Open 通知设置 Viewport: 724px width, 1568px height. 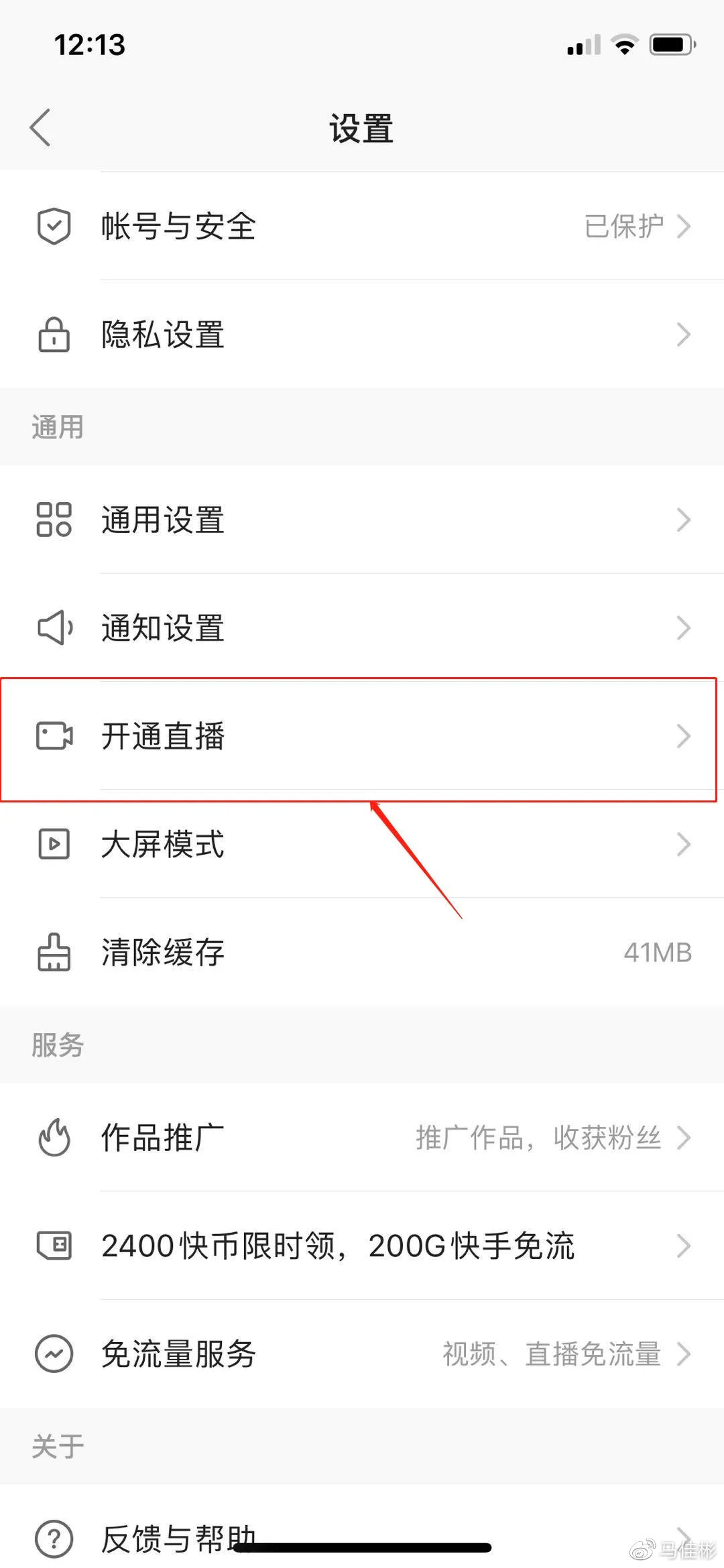coord(362,628)
